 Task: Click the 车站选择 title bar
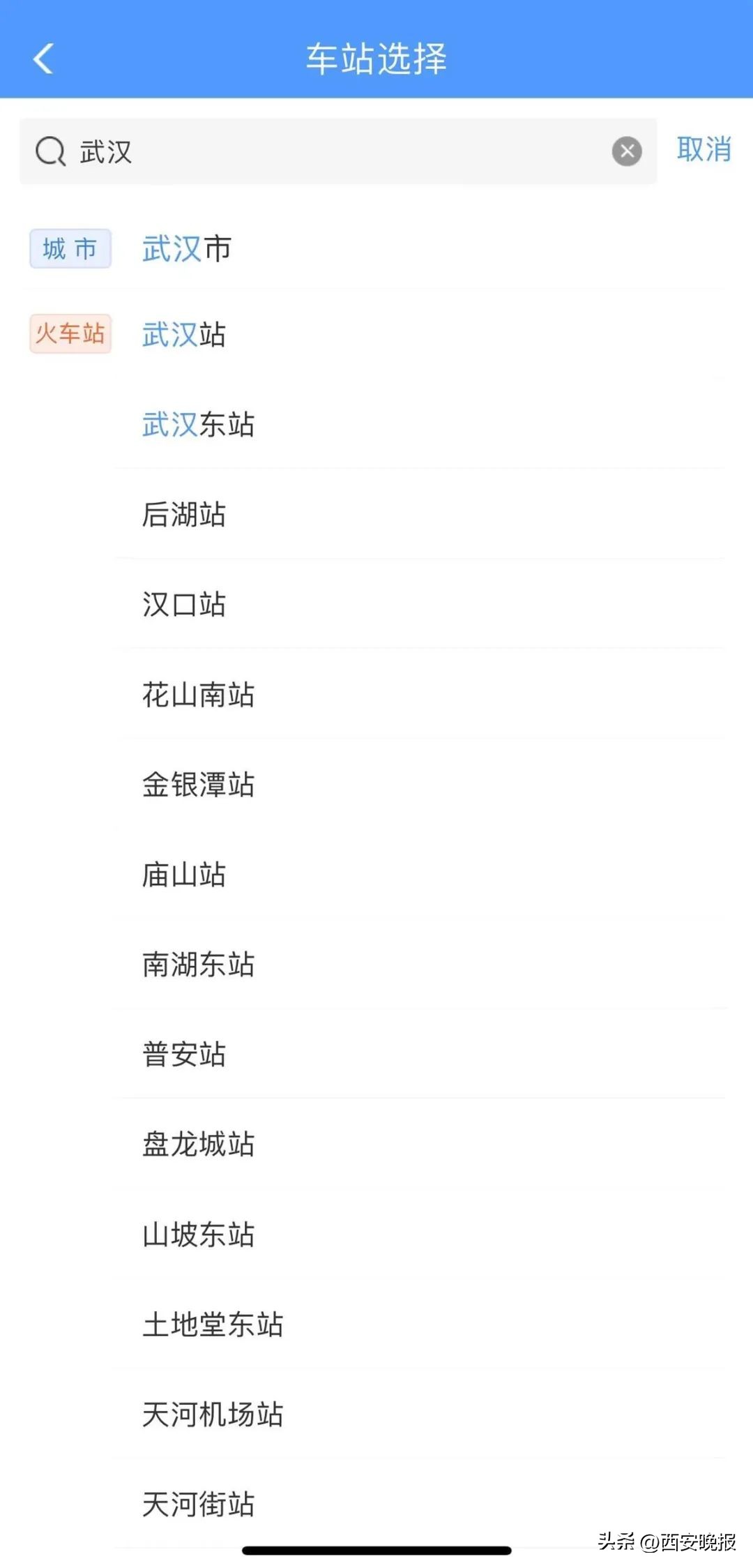pos(376,59)
